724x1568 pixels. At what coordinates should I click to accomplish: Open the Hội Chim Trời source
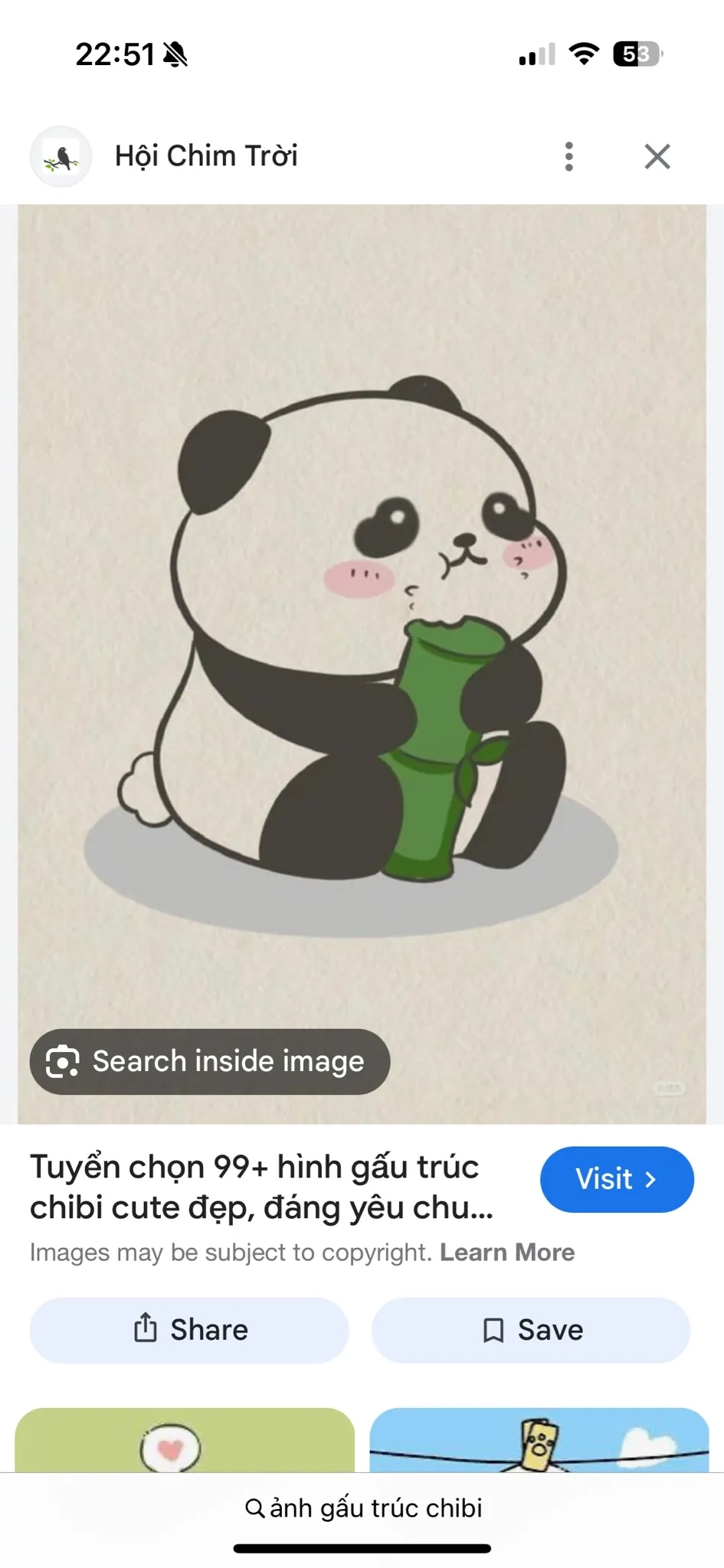[205, 156]
